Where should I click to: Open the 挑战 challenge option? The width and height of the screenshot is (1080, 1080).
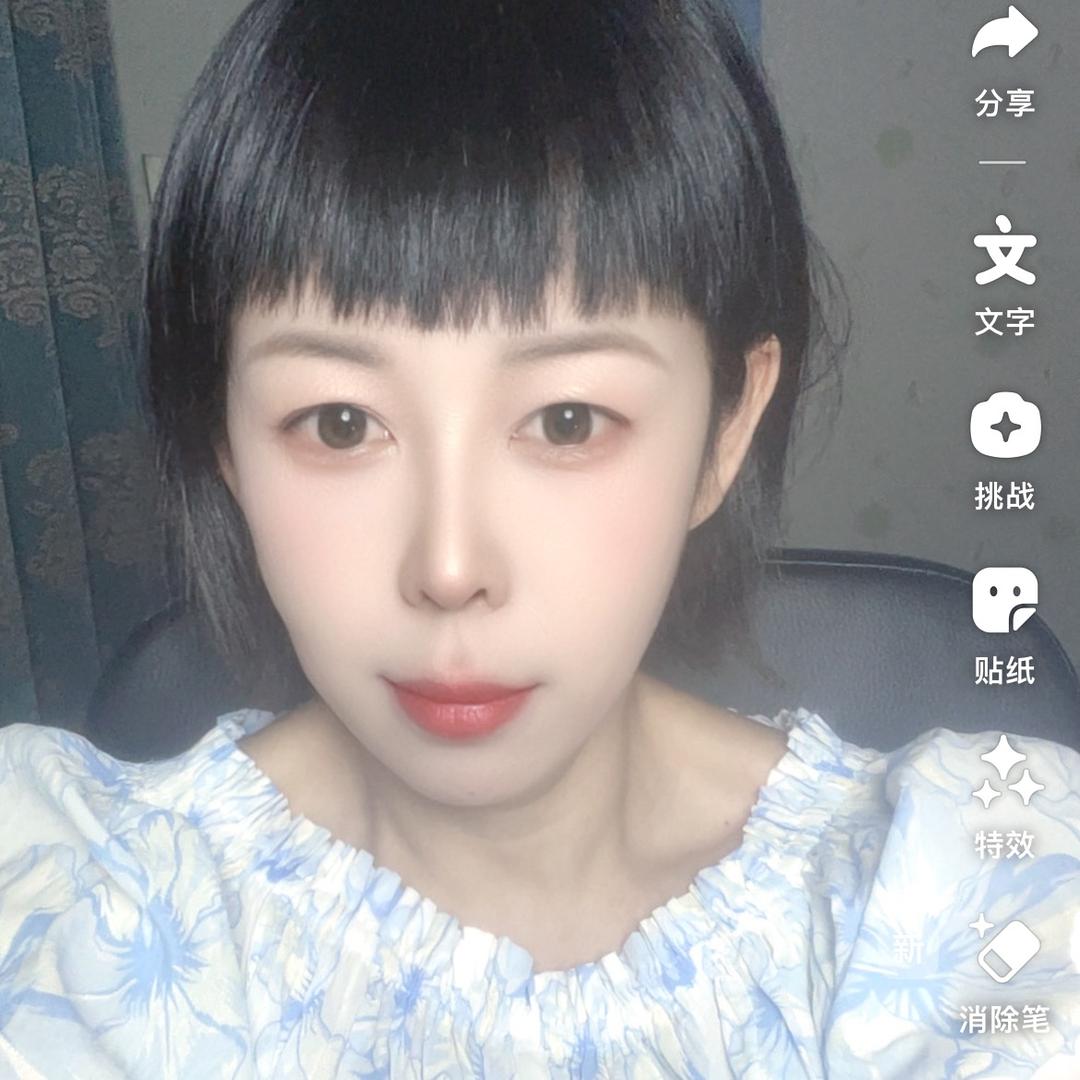point(1005,428)
